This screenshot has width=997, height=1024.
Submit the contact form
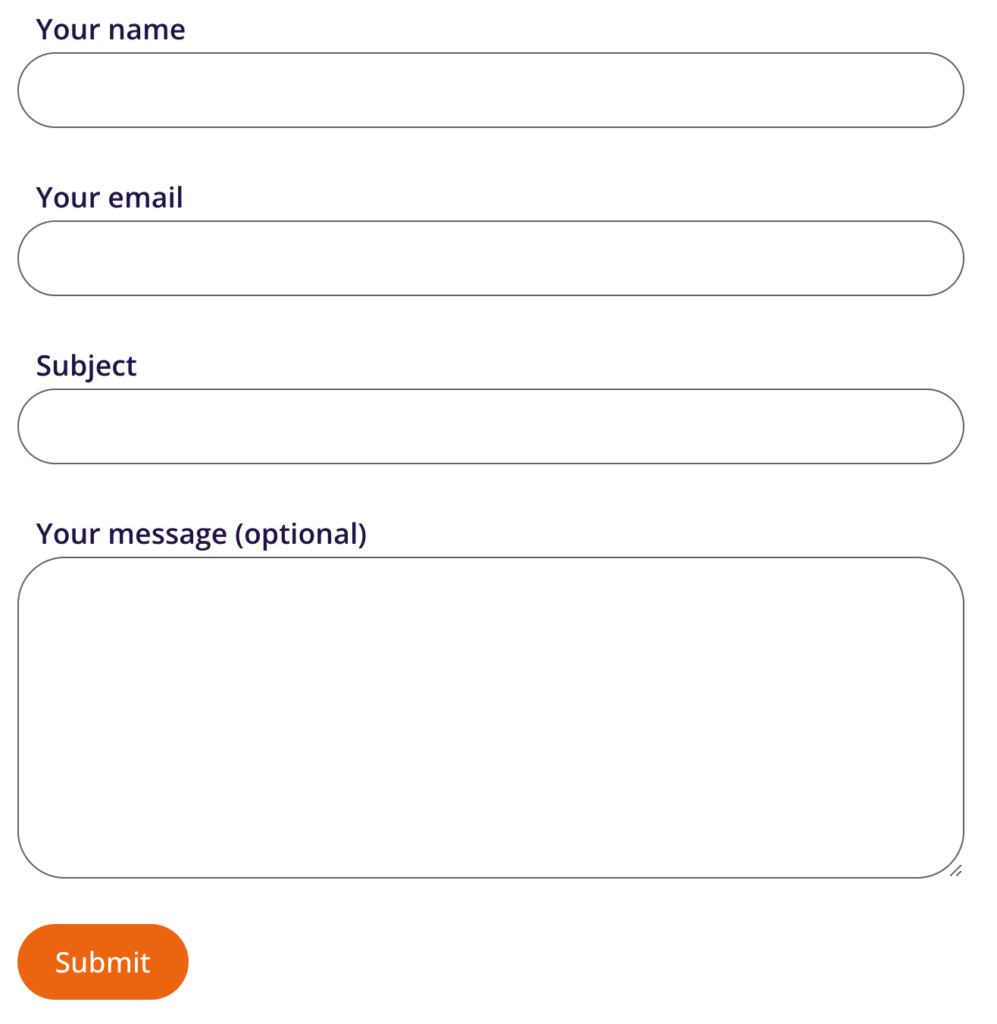(x=103, y=962)
